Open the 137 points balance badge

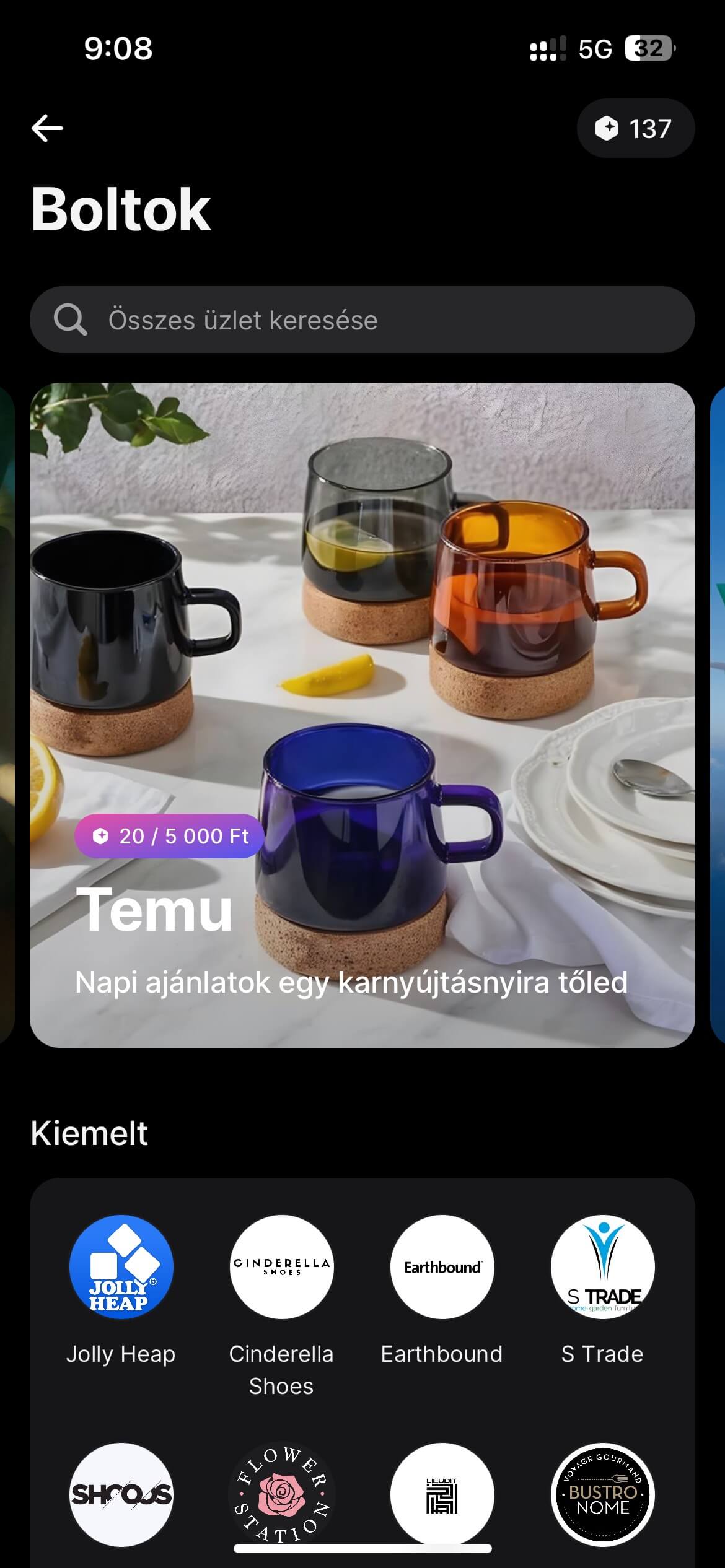click(635, 128)
